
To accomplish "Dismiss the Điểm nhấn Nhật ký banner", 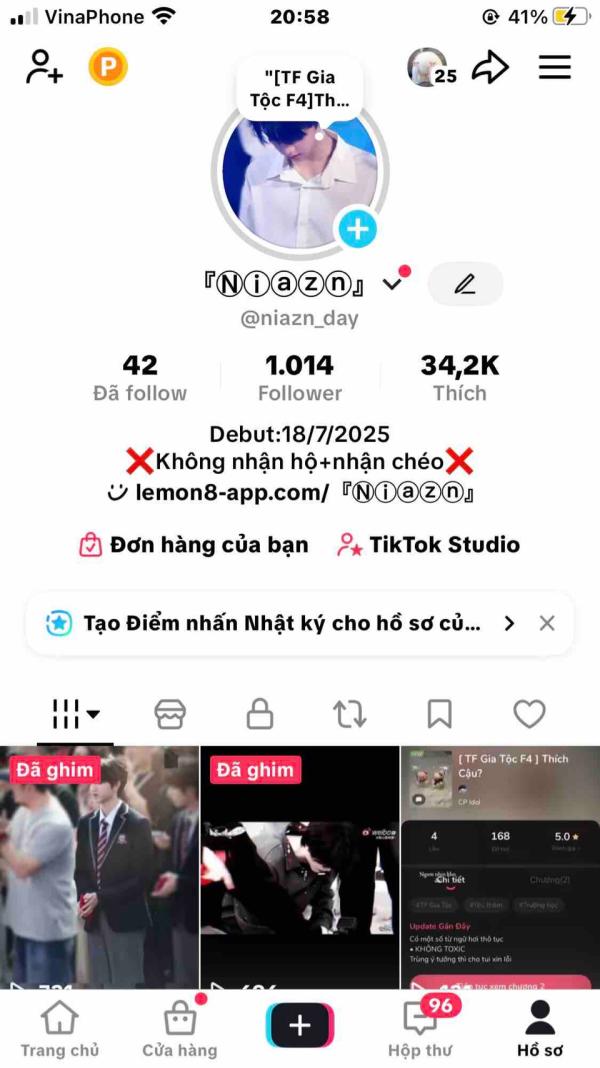I will (547, 623).
